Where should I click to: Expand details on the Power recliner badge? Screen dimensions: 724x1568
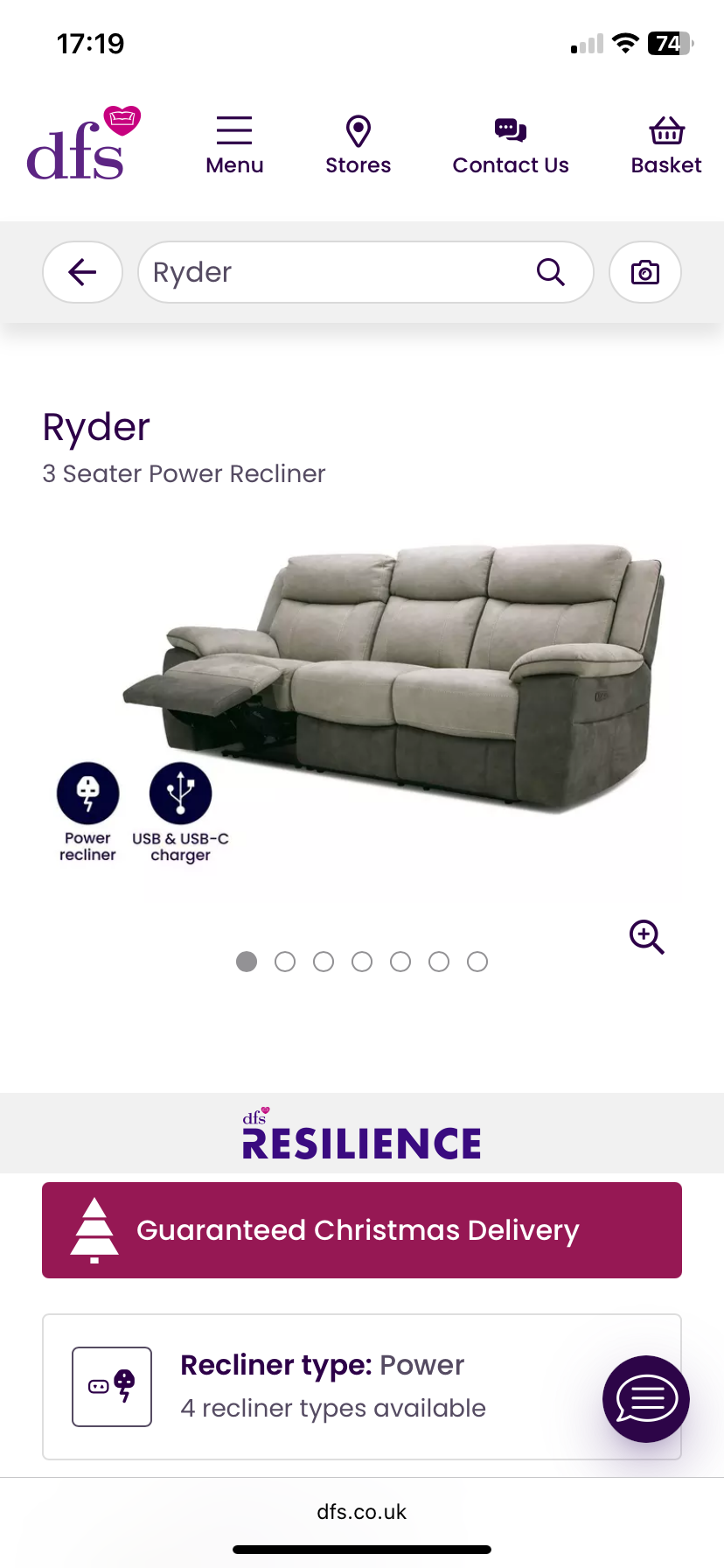coord(87,793)
